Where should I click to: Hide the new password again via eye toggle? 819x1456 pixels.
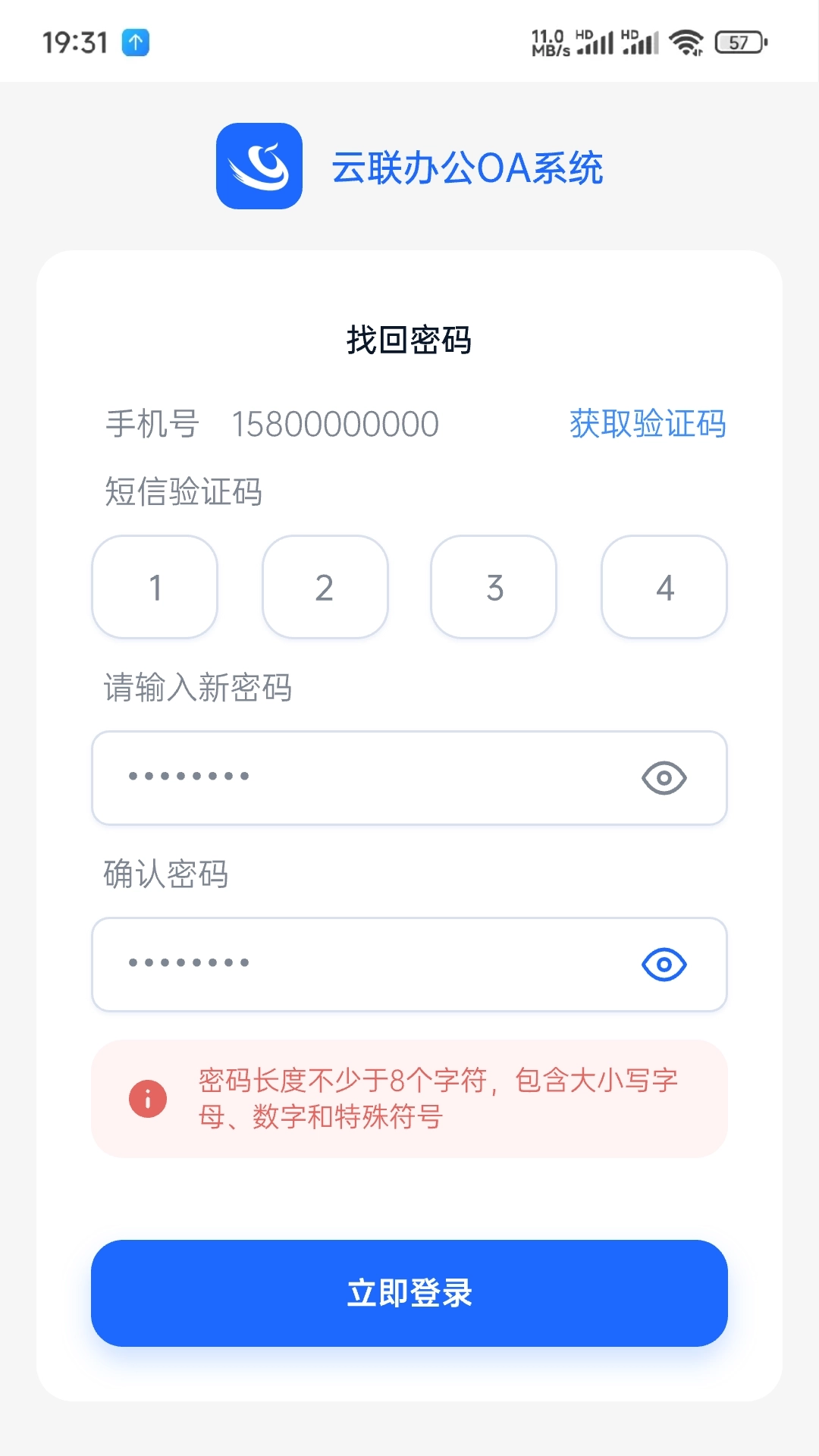click(x=664, y=778)
